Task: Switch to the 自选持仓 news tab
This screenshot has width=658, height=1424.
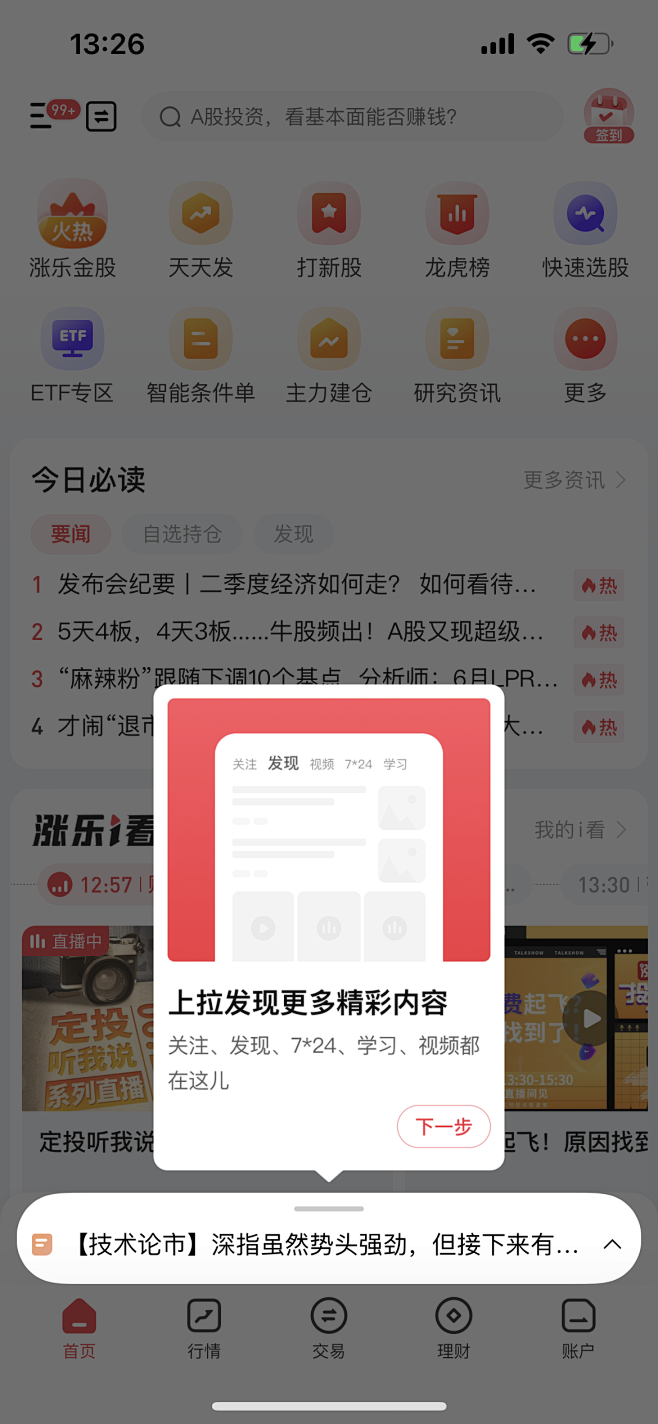Action: pyautogui.click(x=182, y=534)
